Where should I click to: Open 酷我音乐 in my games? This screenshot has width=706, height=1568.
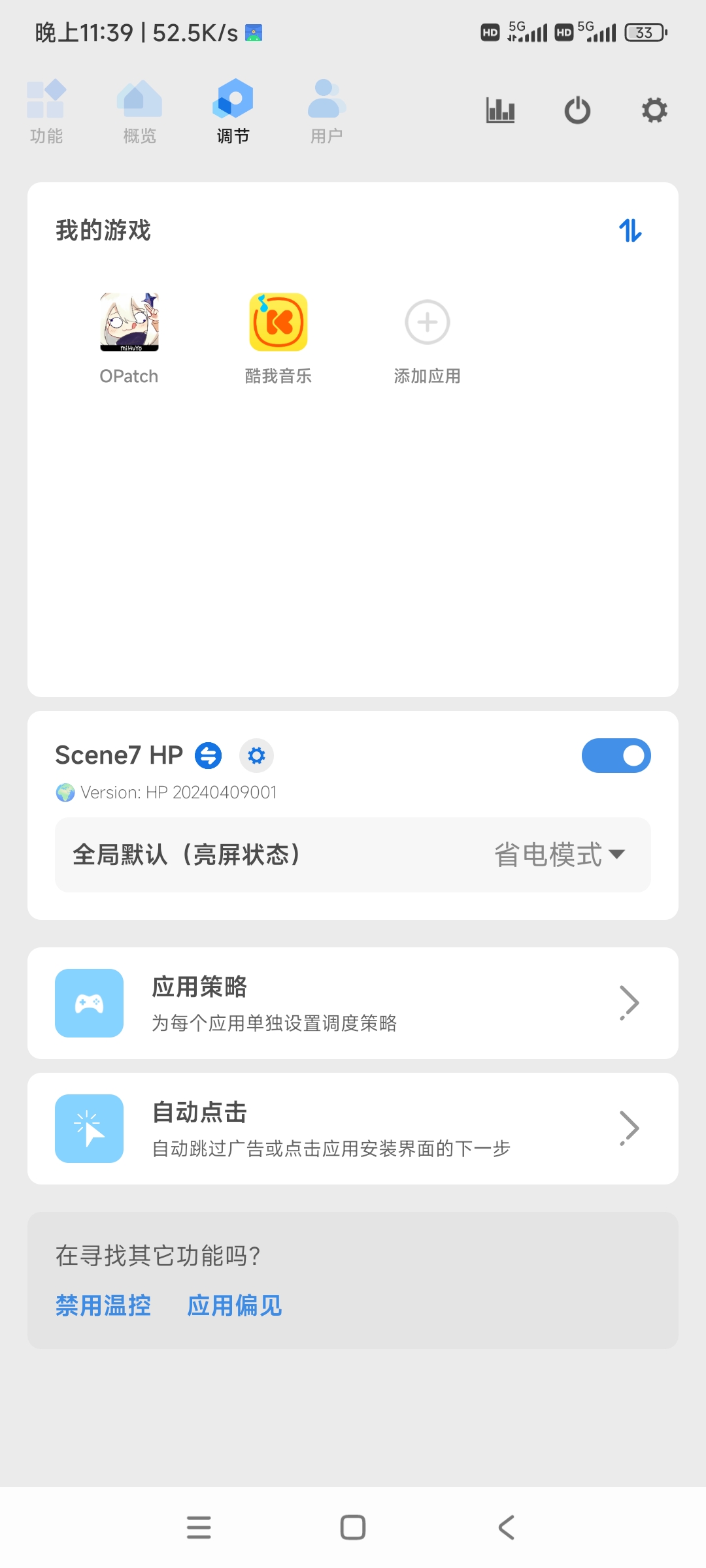click(278, 336)
